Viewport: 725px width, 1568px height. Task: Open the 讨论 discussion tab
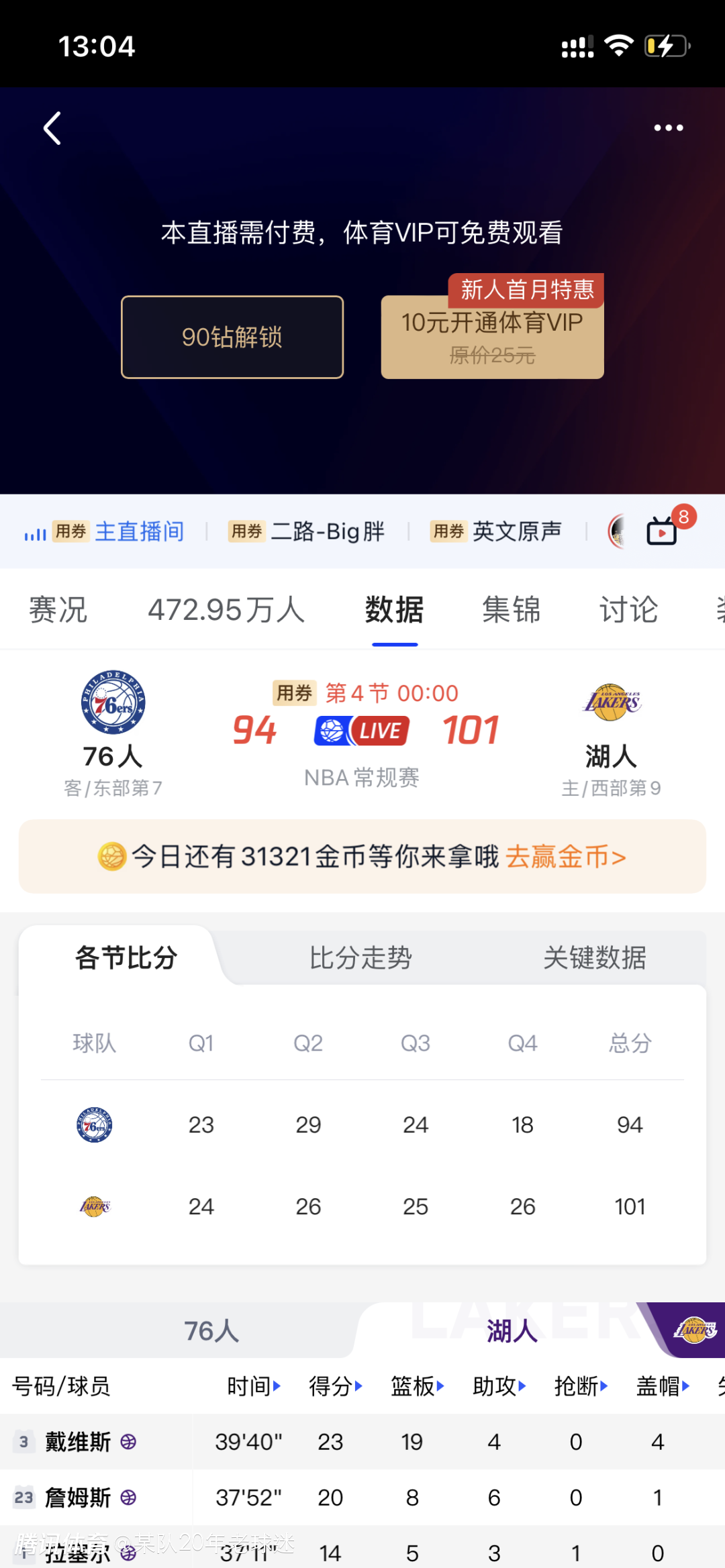click(x=628, y=610)
